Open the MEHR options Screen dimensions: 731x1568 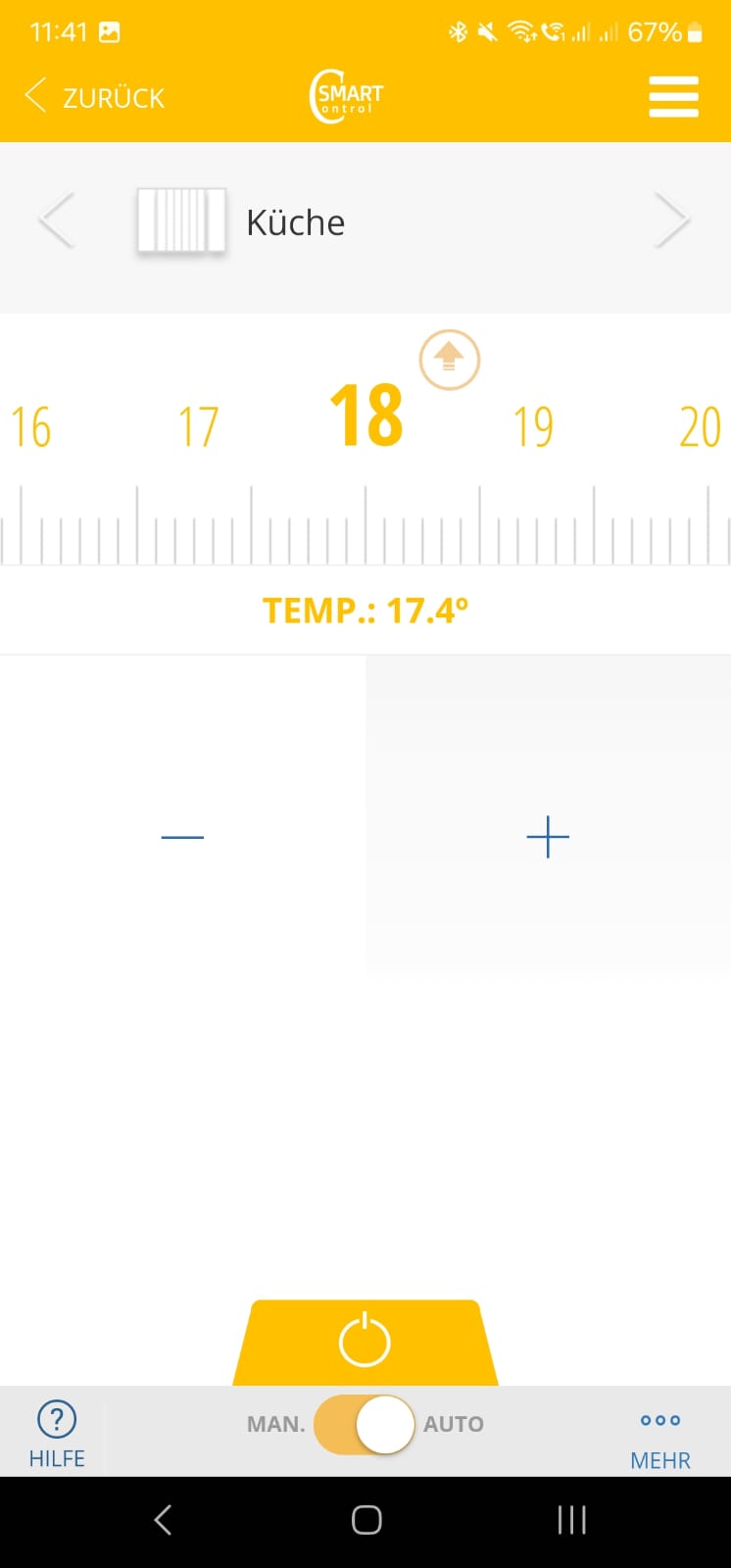coord(659,1441)
